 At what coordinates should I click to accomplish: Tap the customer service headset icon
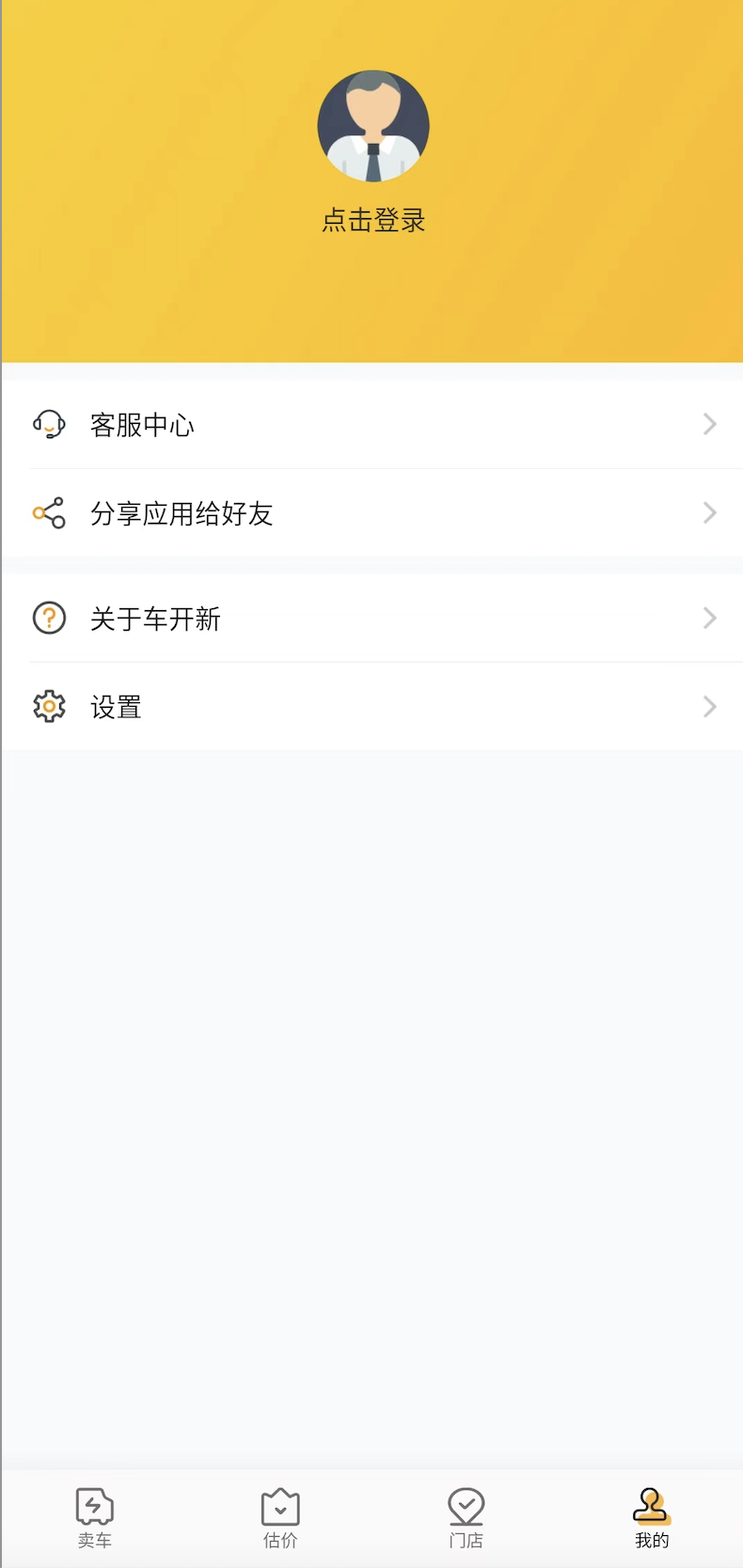pos(49,424)
